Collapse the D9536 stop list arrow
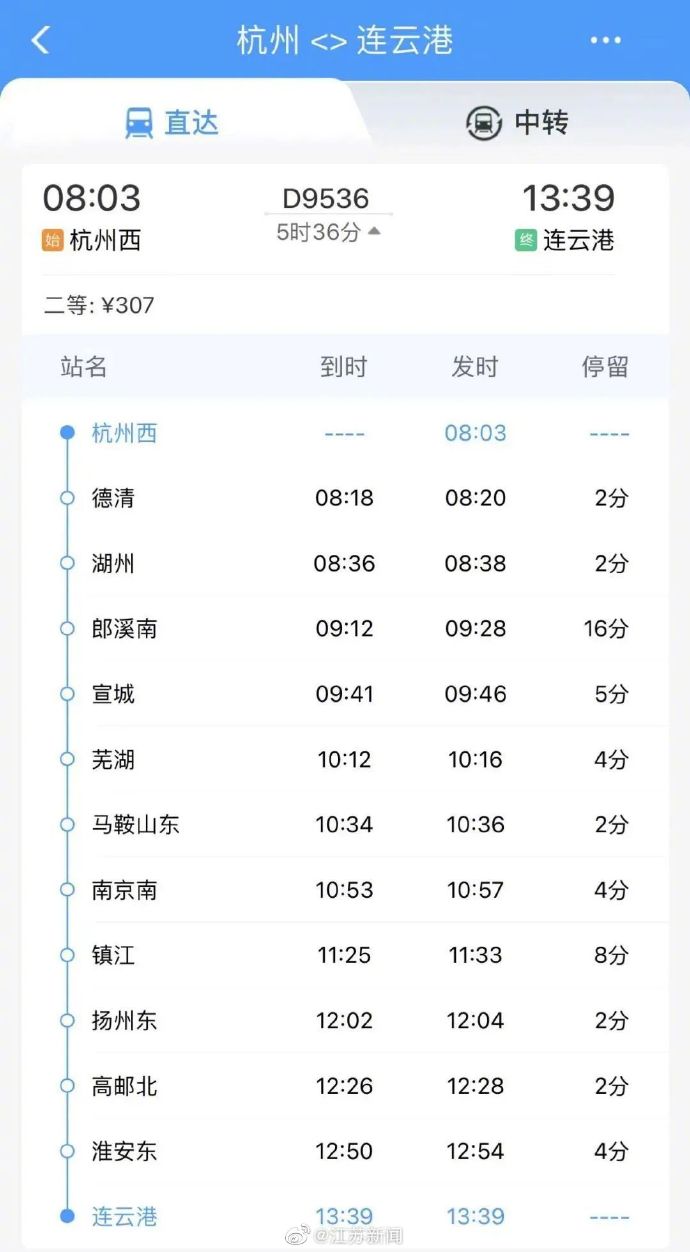Viewport: 690px width, 1252px height. click(x=374, y=231)
